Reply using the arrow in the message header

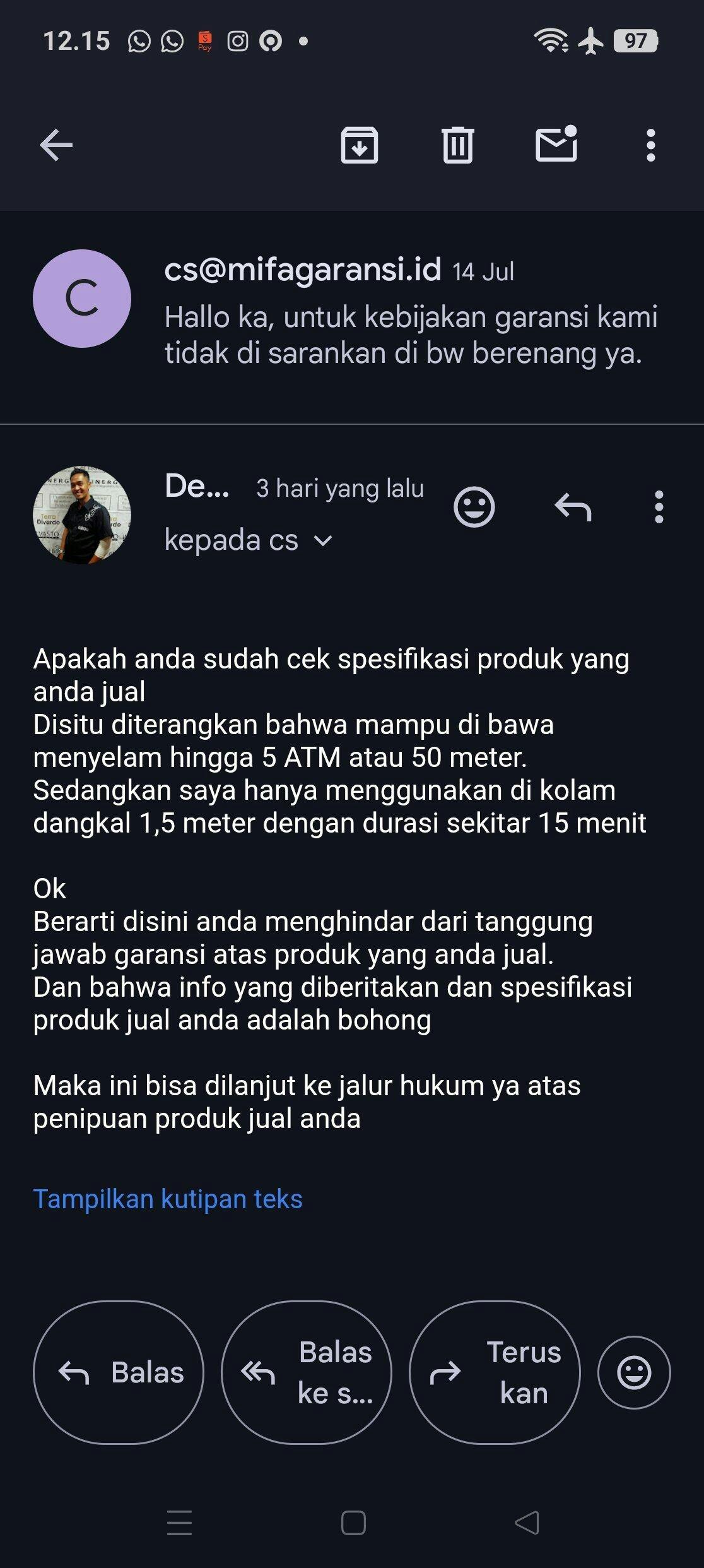[573, 507]
